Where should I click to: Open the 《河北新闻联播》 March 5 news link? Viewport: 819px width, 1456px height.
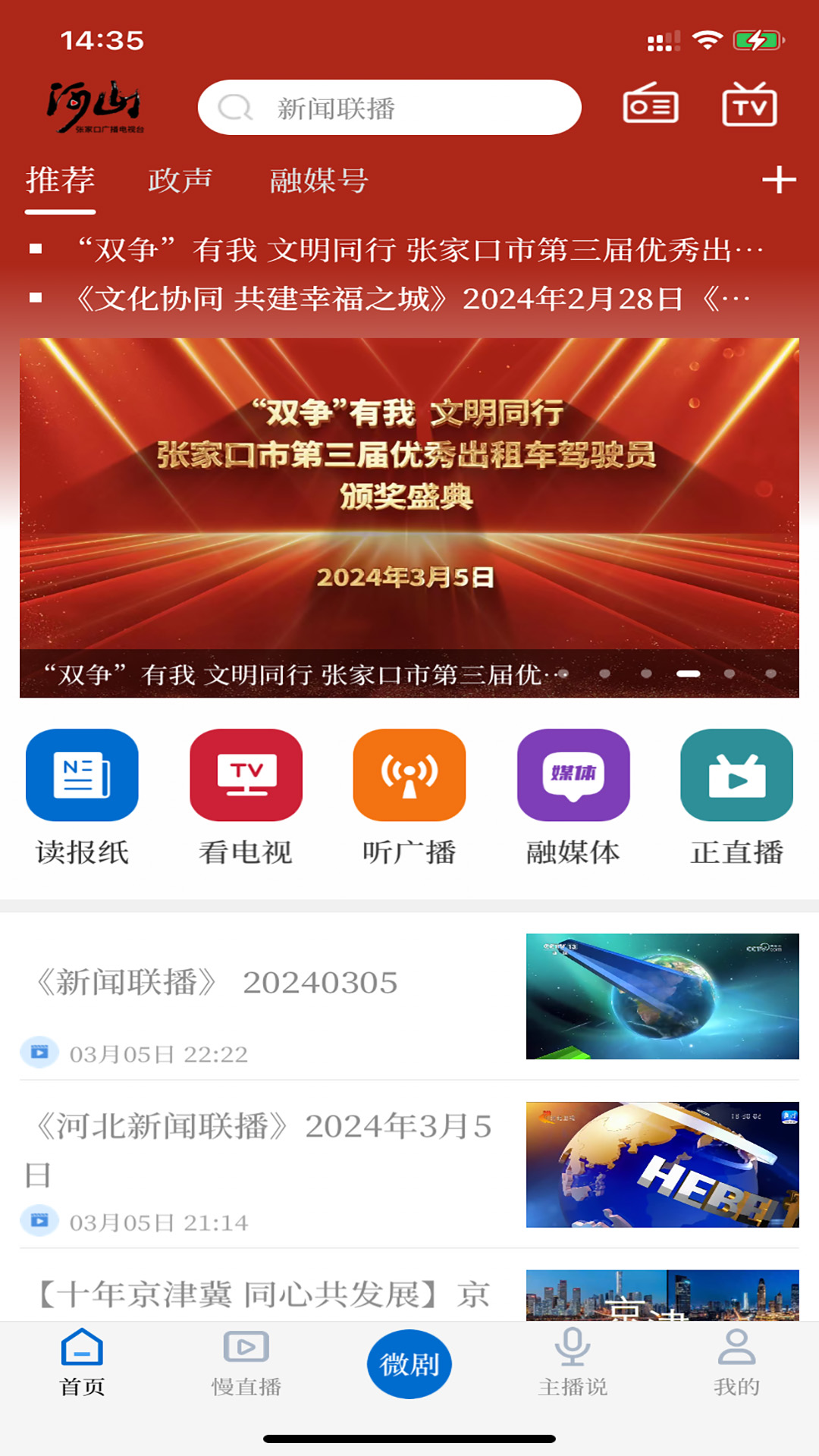coord(250,1145)
